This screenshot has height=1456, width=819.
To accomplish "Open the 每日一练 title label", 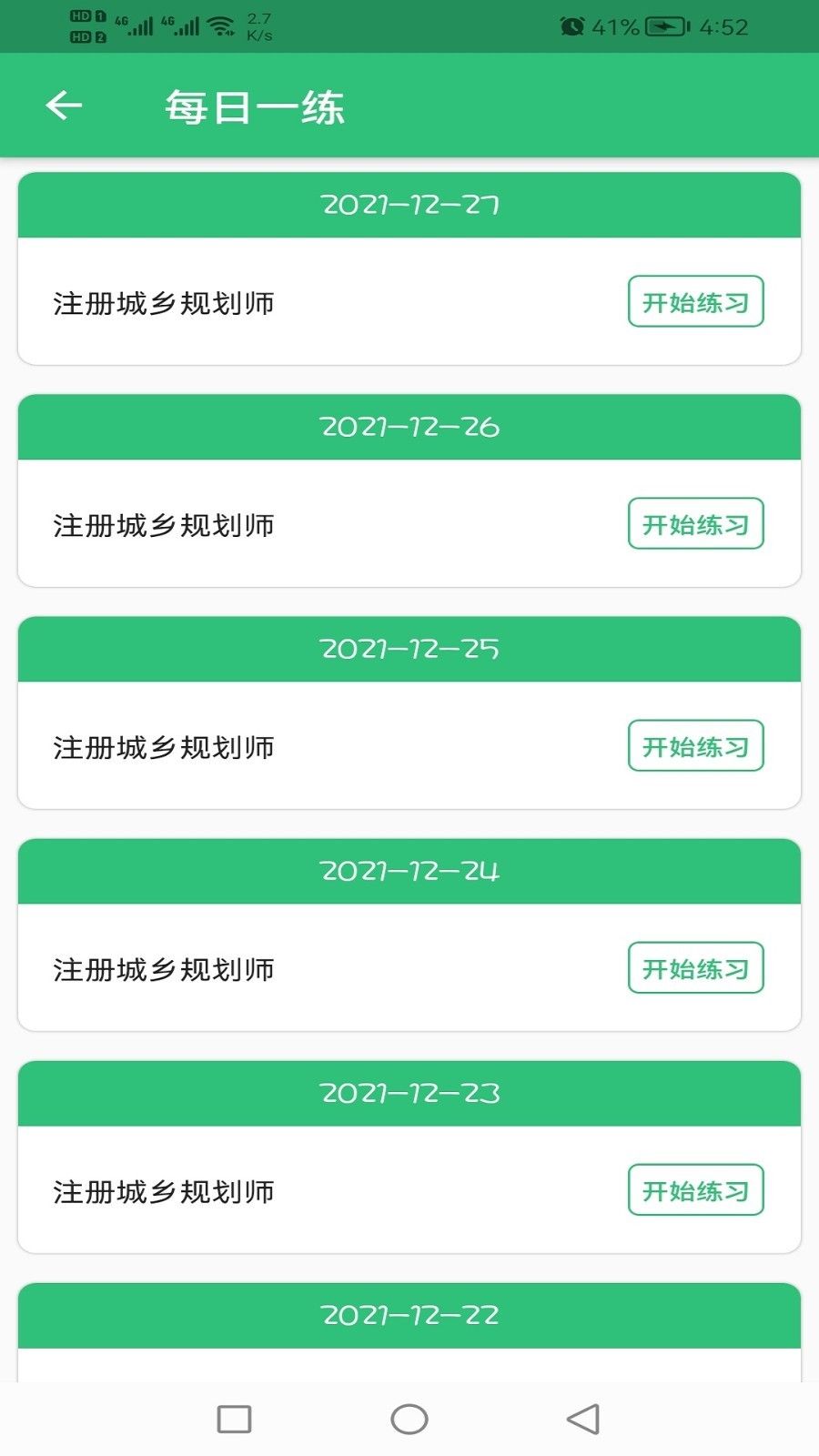I will (x=254, y=106).
